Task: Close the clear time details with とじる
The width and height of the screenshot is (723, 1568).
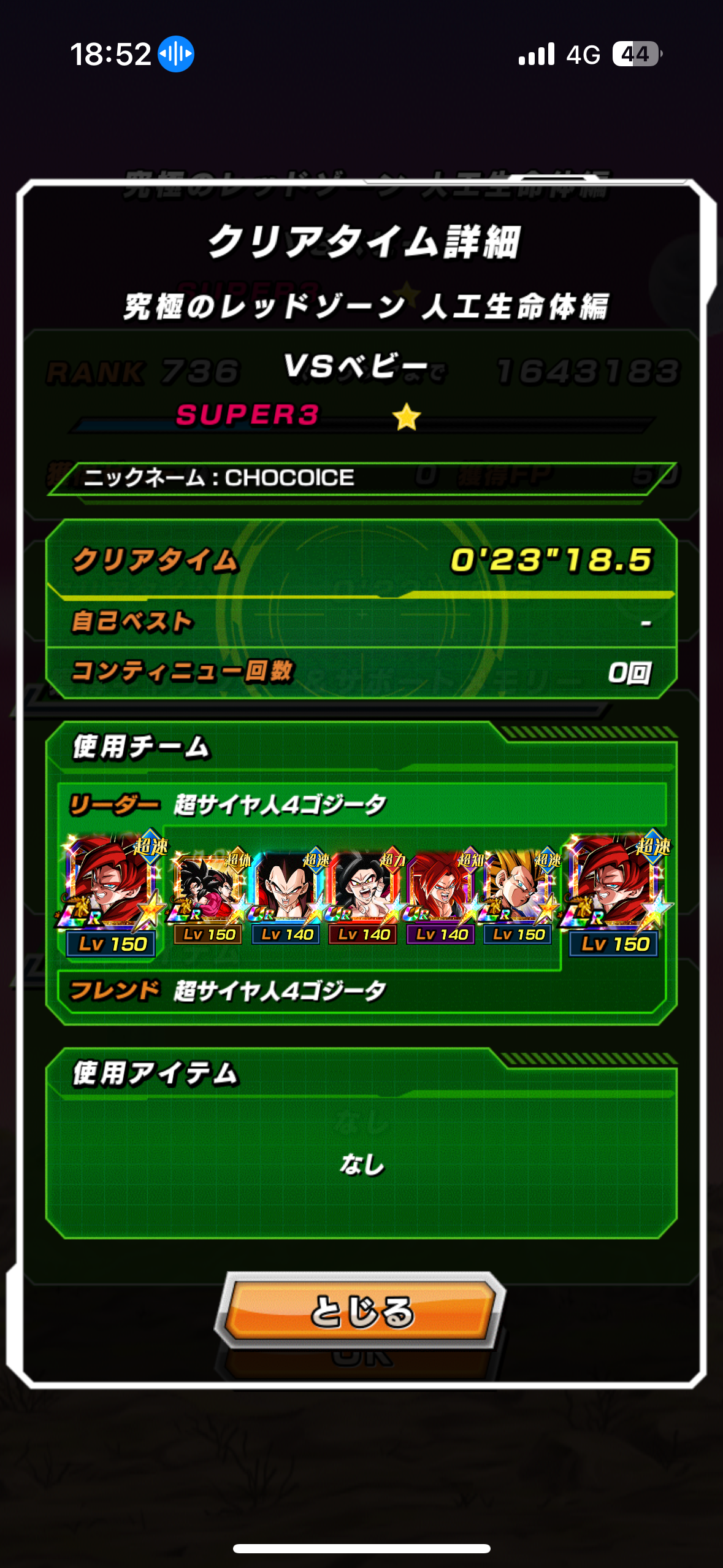Action: tap(361, 1310)
